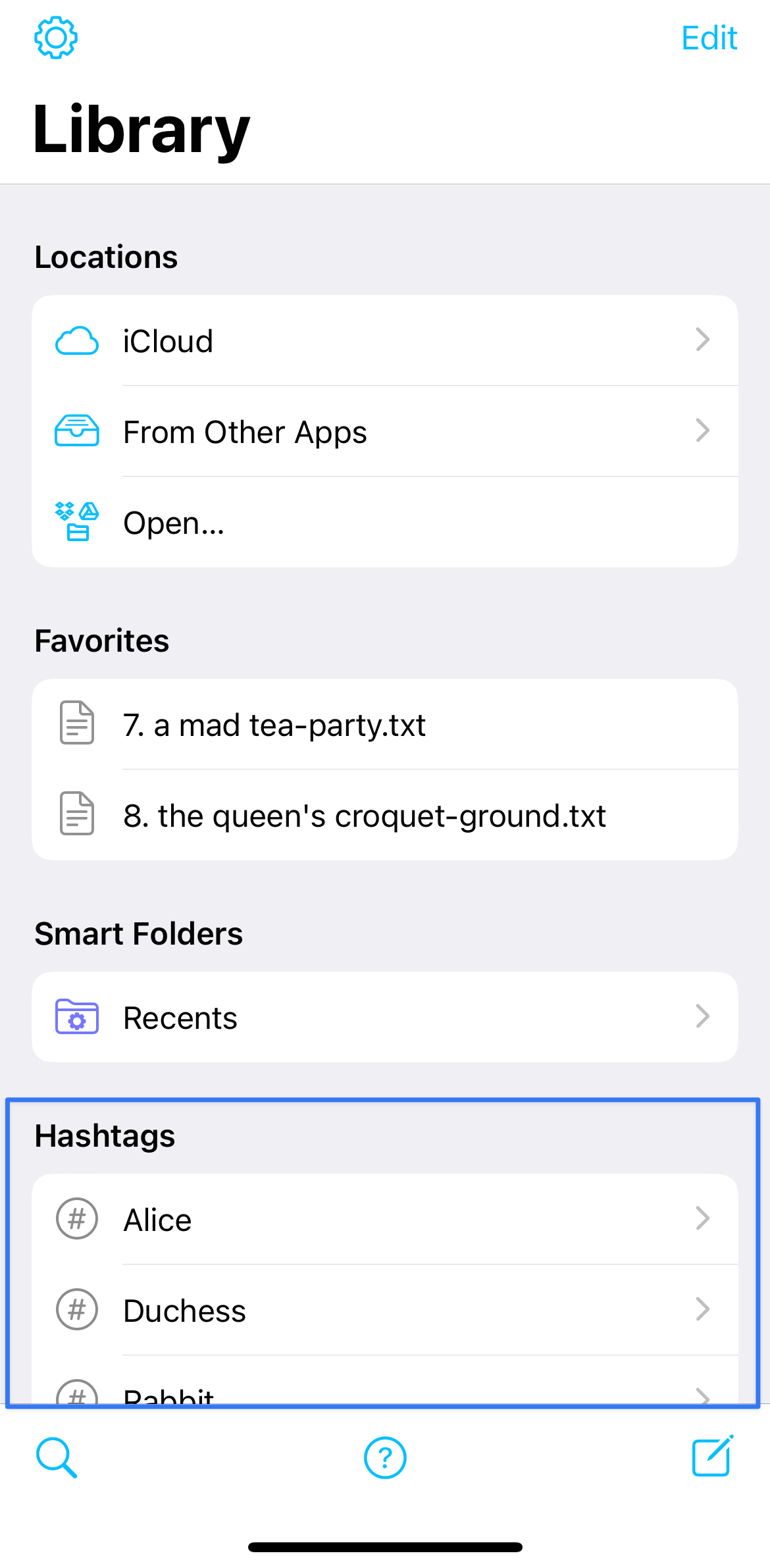Open the Duchess hashtag
Image resolution: width=770 pixels, height=1568 pixels.
pyautogui.click(x=384, y=1310)
